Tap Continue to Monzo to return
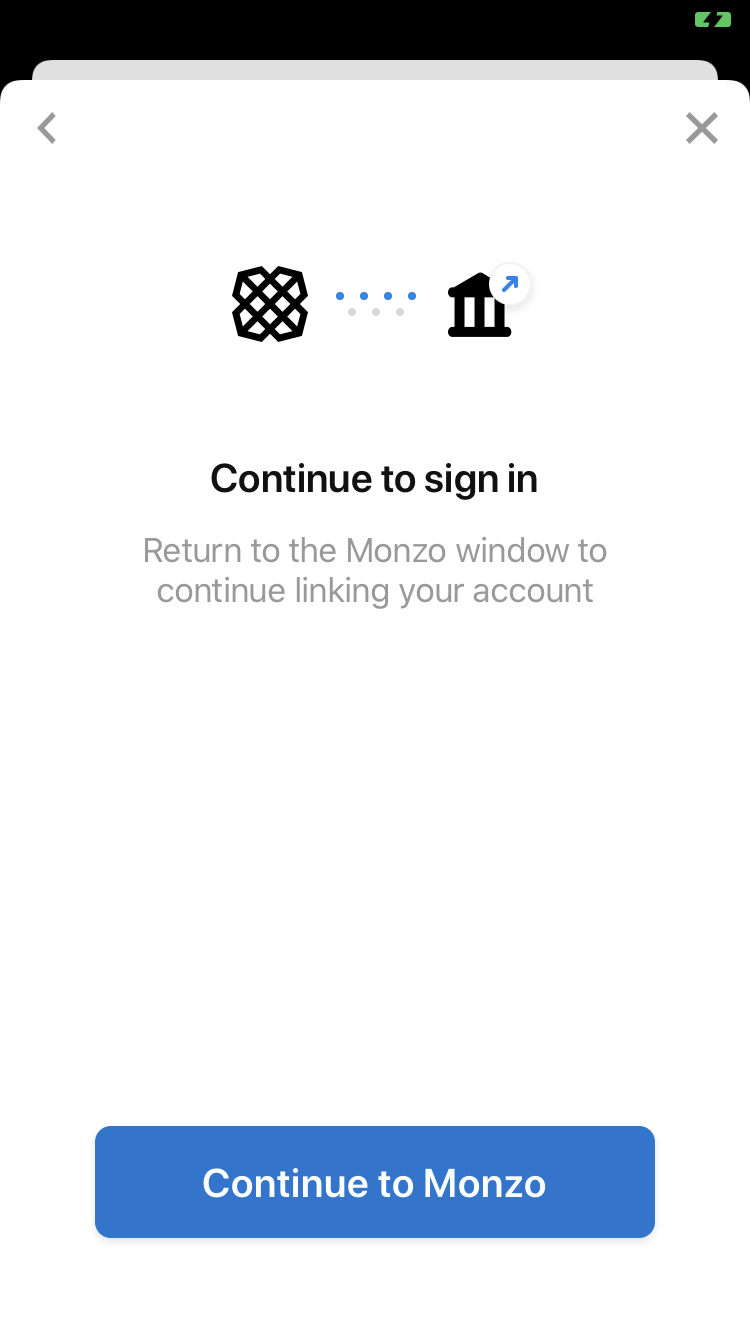This screenshot has width=750, height=1334. [x=375, y=1182]
